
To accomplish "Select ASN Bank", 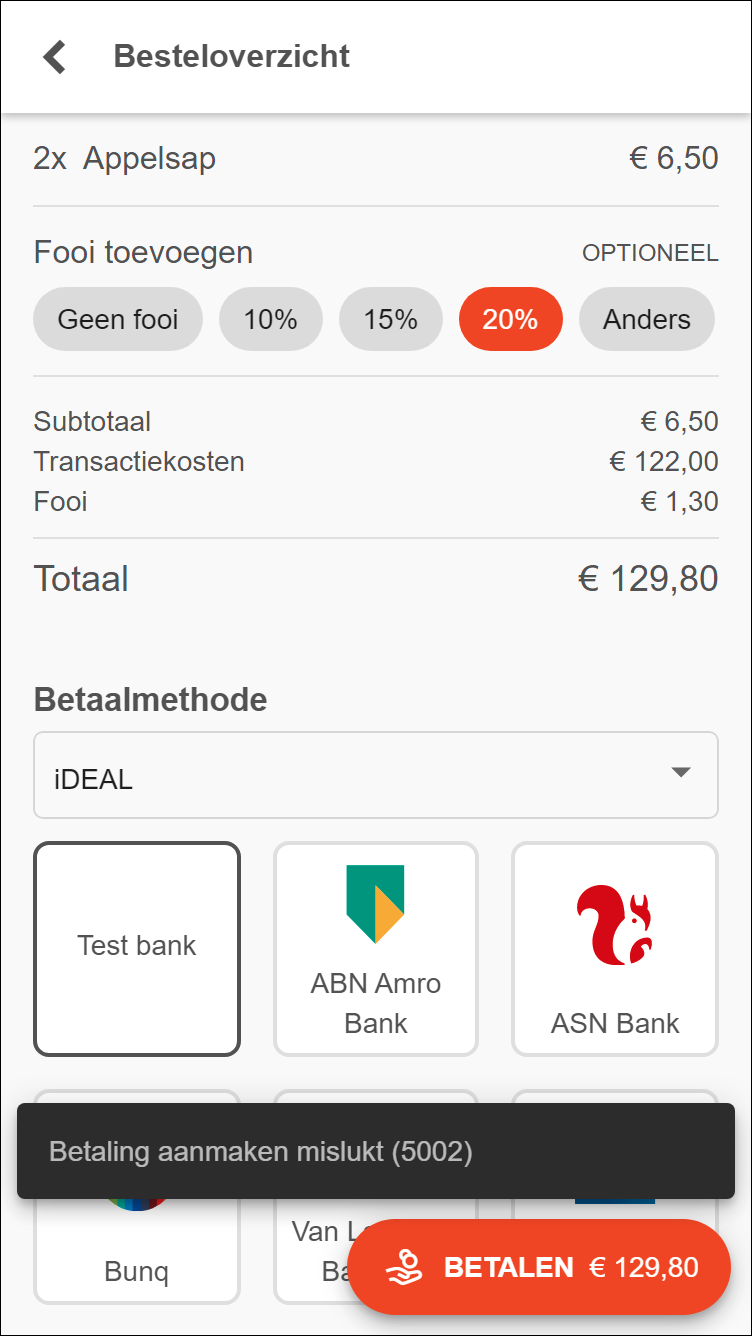I will pos(615,949).
